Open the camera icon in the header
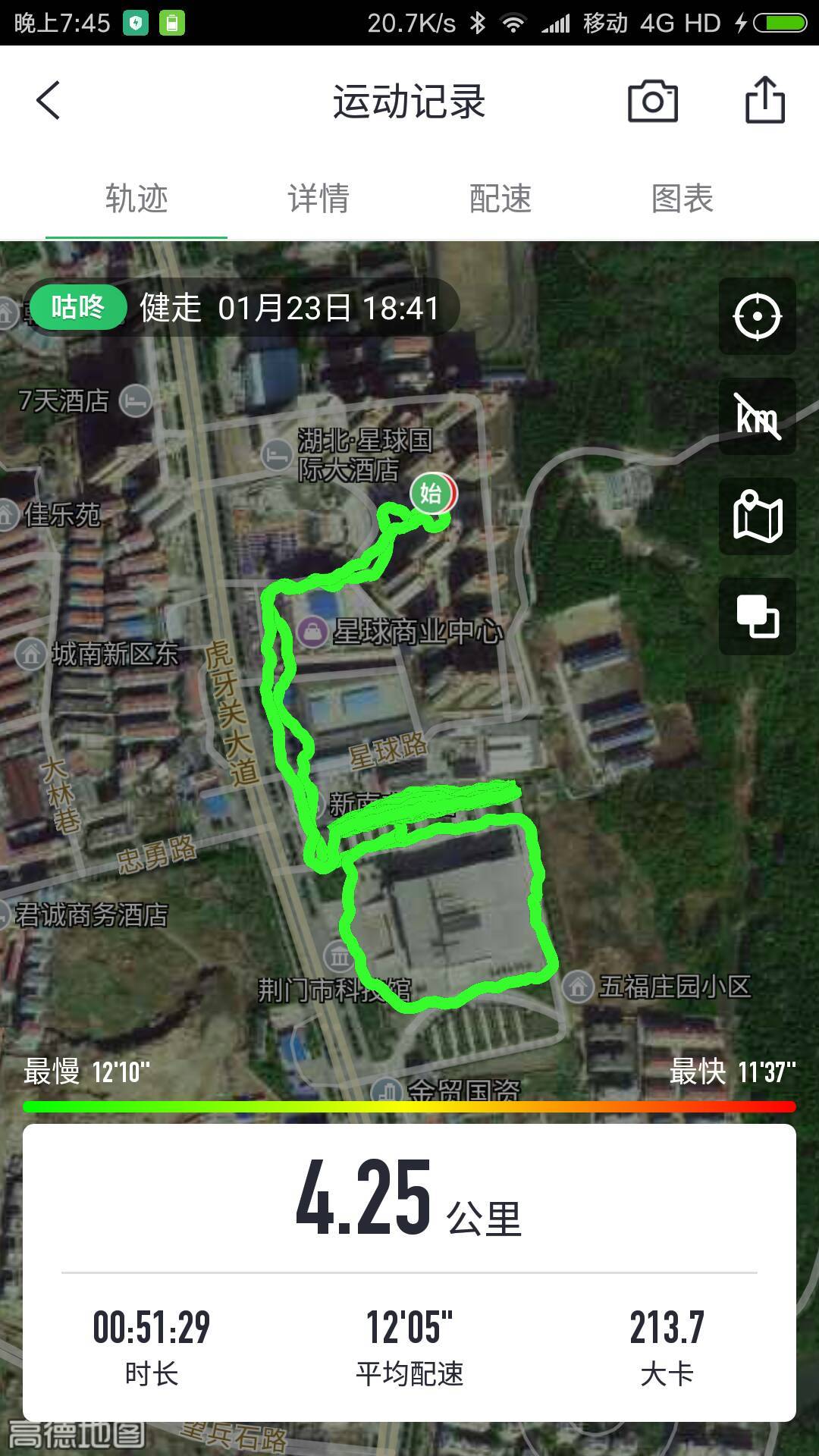819x1456 pixels. (652, 101)
